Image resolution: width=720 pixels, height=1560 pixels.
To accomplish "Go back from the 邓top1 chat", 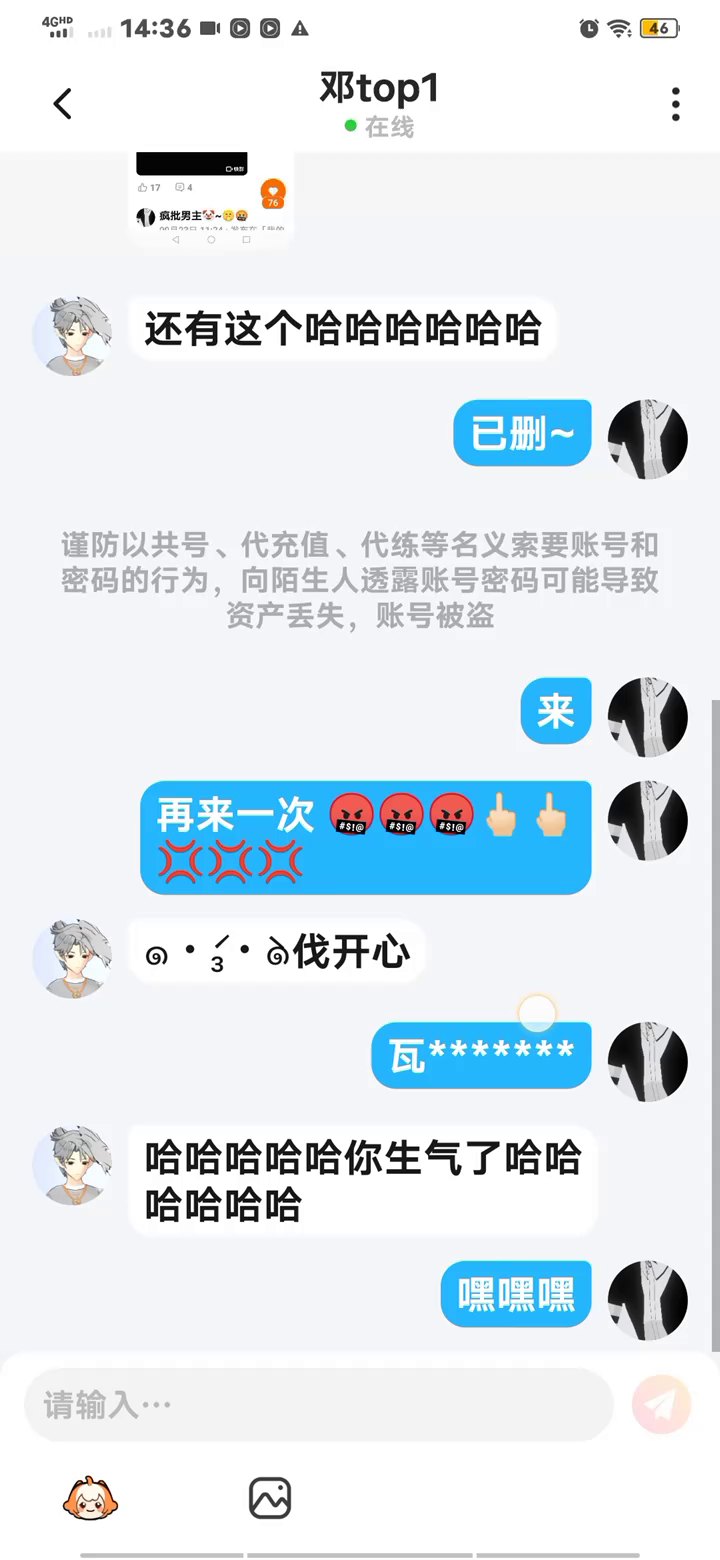I will tap(62, 104).
